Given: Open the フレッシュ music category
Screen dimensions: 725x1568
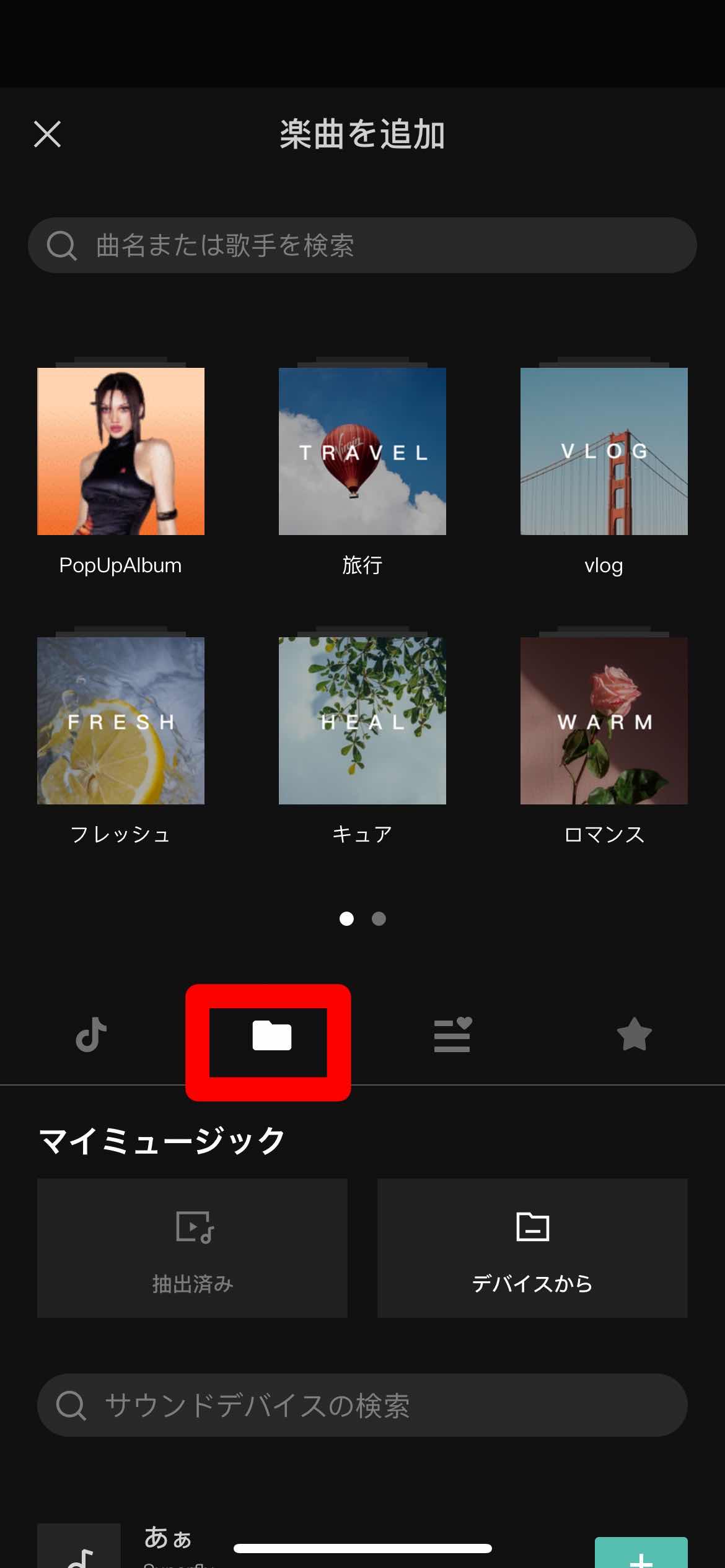Looking at the screenshot, I should pos(121,721).
